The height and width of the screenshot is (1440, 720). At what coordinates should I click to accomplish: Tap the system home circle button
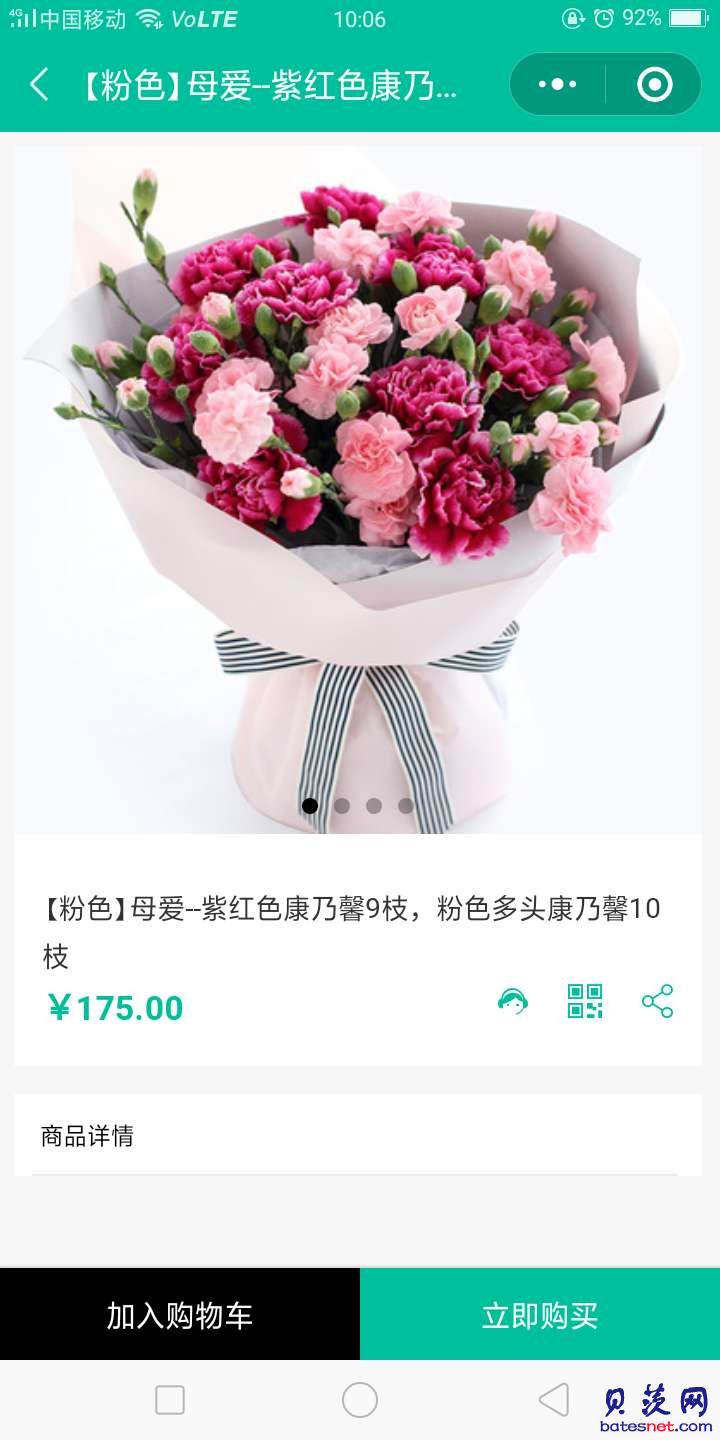(x=360, y=1400)
